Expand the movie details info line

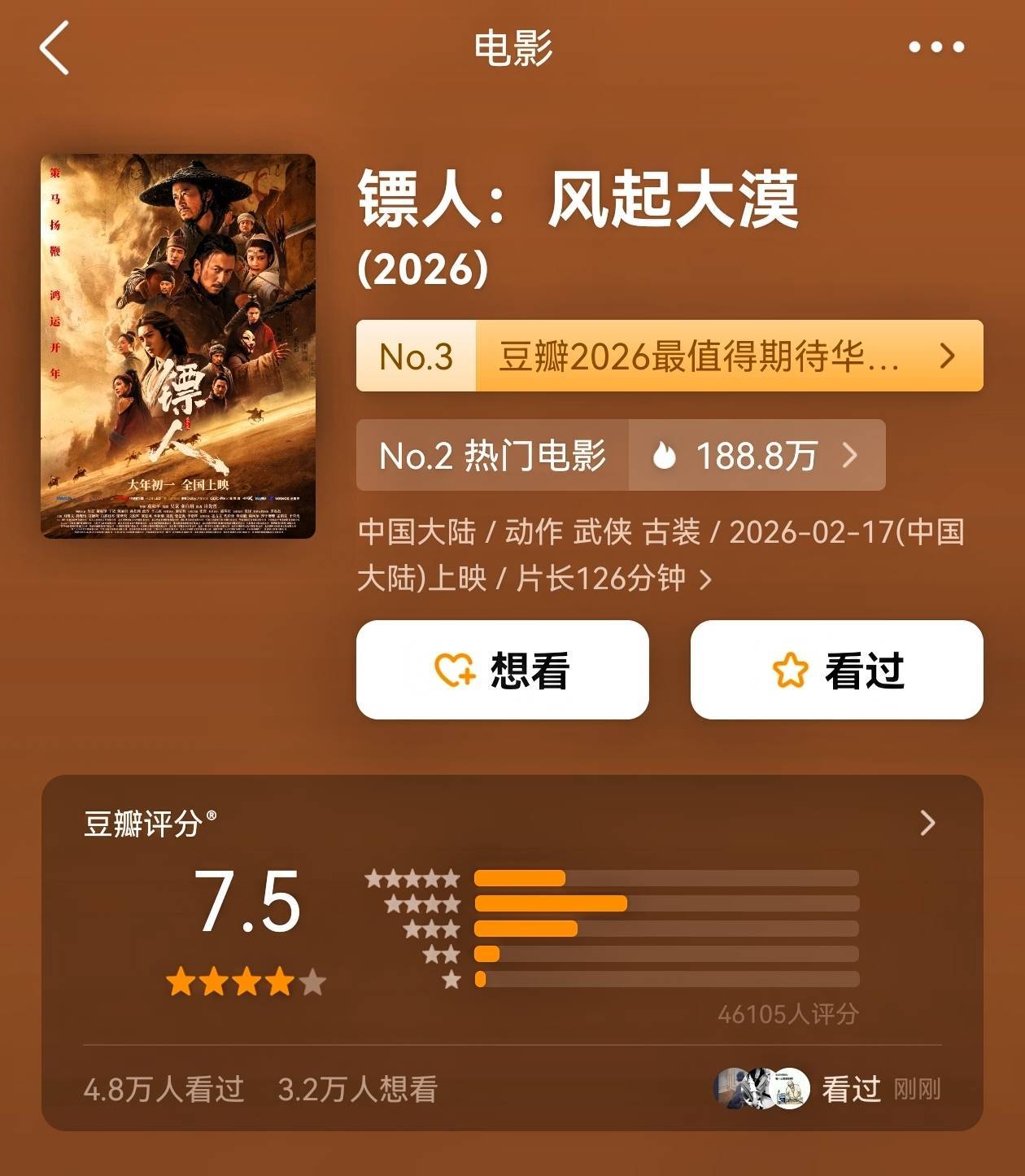click(x=704, y=579)
